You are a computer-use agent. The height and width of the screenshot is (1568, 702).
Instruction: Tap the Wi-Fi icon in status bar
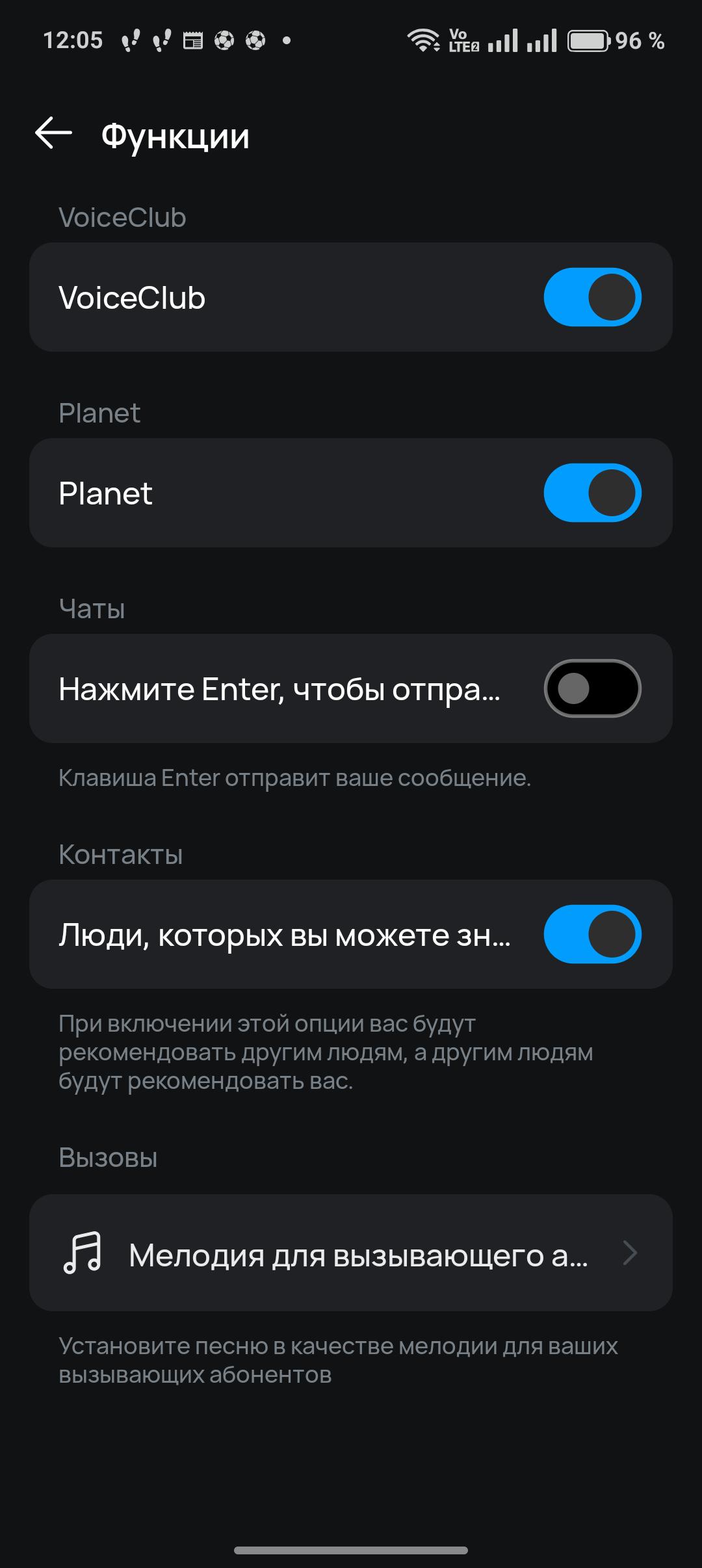(423, 40)
